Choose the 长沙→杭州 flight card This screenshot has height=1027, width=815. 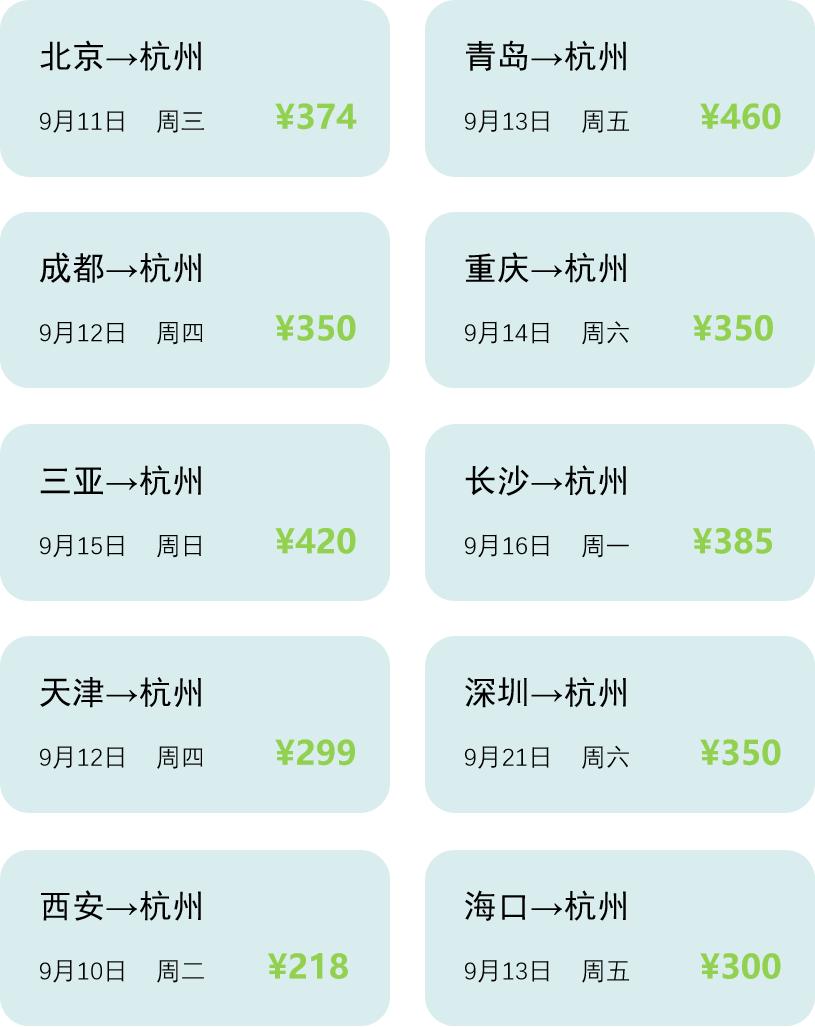click(619, 512)
